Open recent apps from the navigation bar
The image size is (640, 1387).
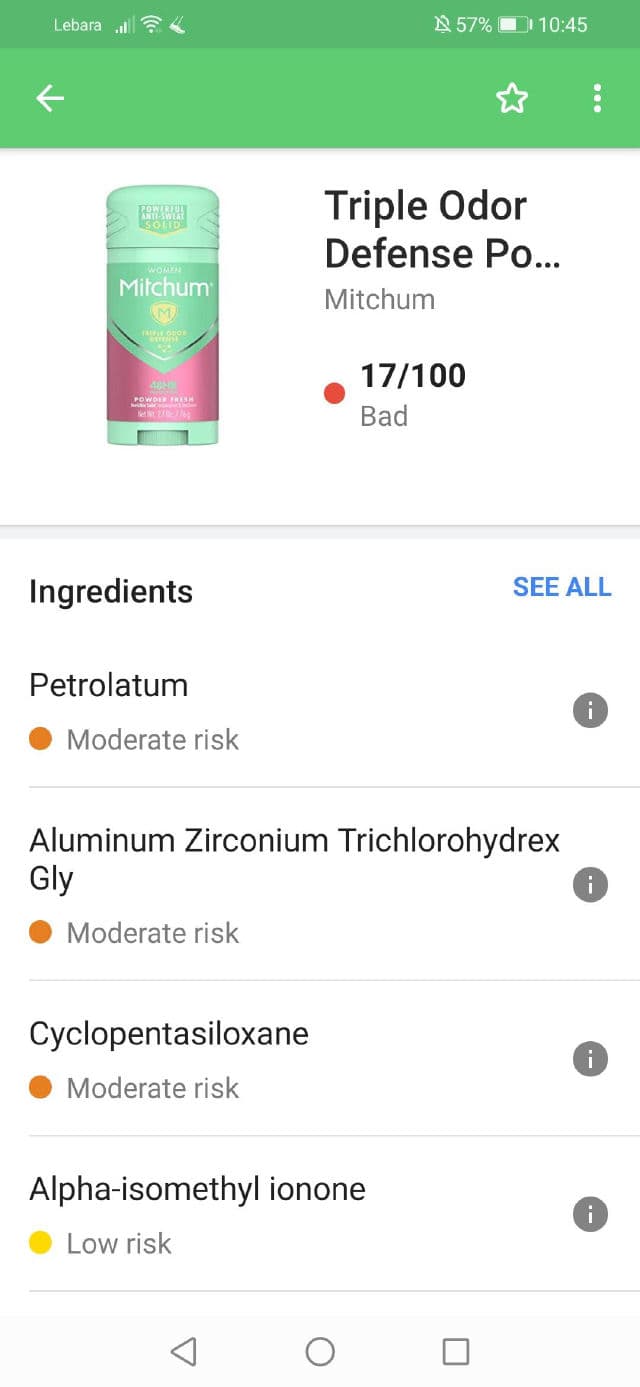click(x=455, y=1352)
